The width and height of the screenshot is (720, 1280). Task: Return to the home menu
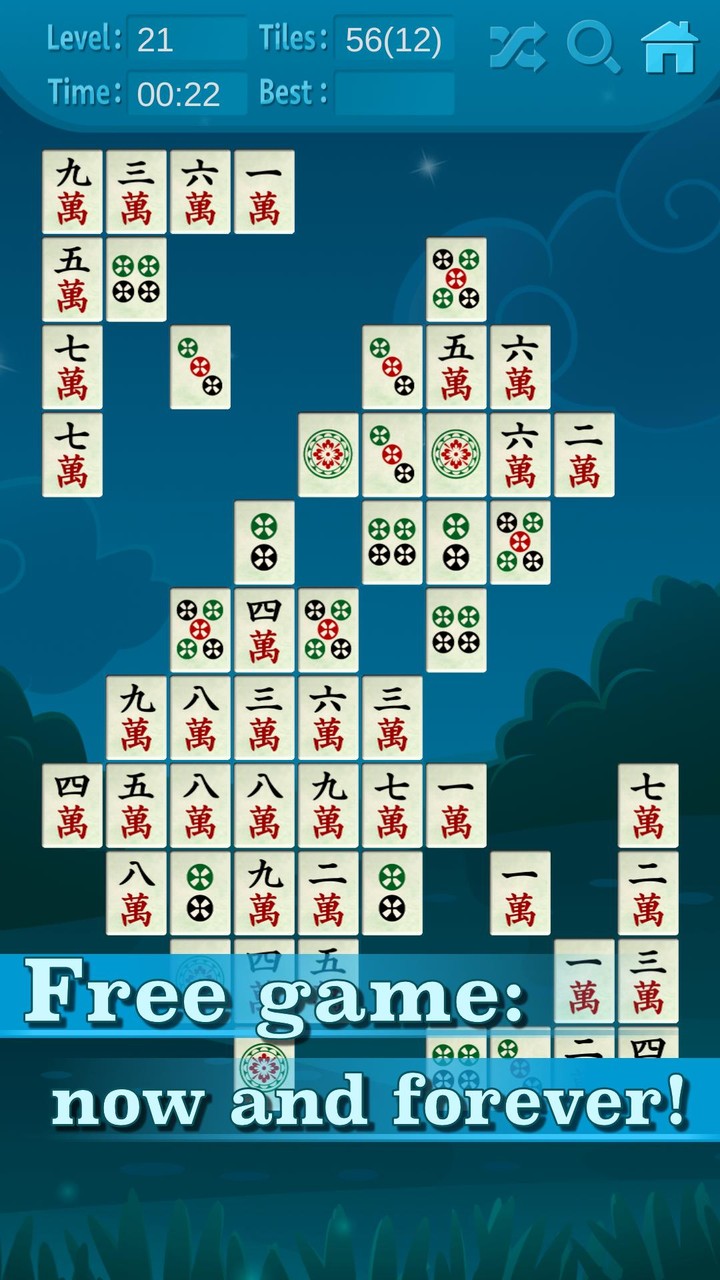tap(668, 47)
